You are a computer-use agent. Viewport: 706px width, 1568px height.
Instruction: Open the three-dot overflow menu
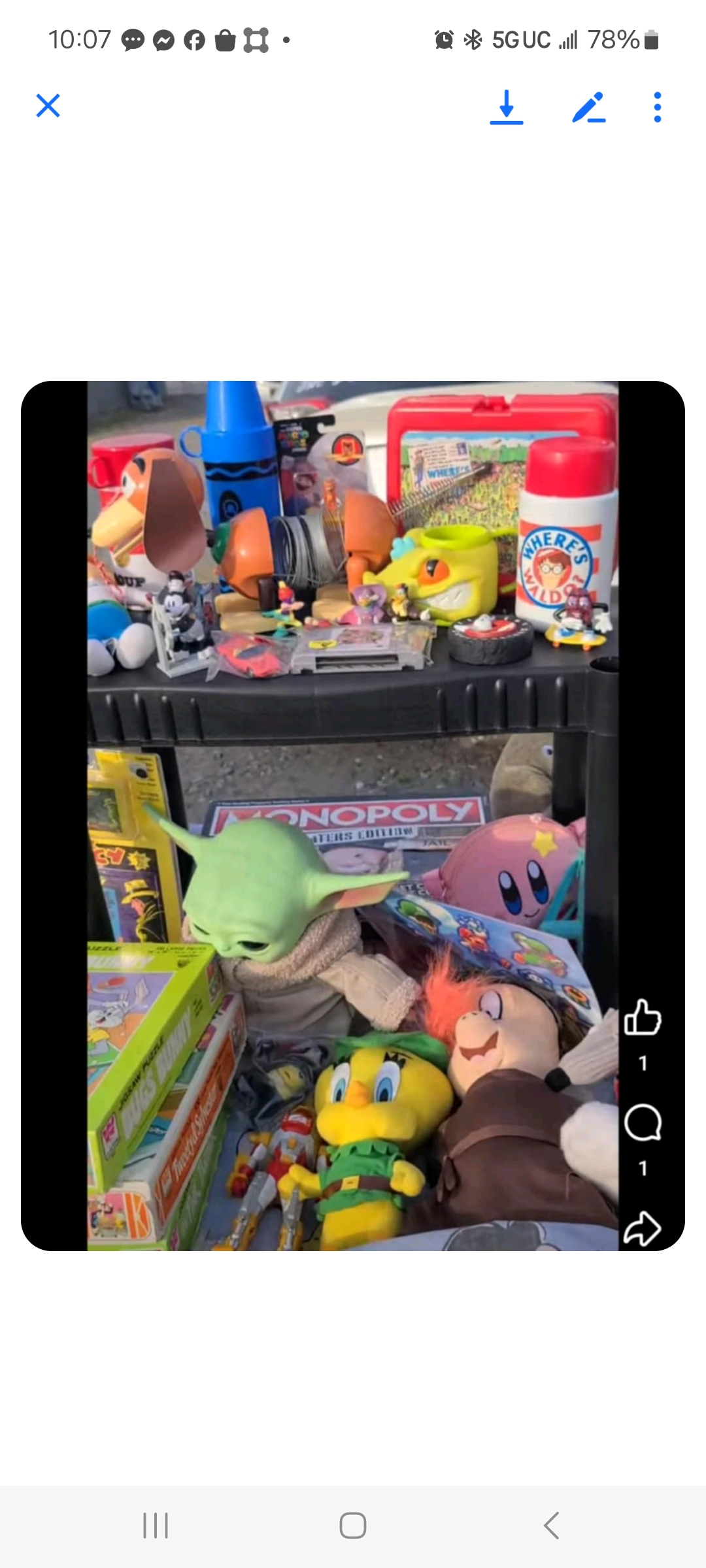point(657,107)
